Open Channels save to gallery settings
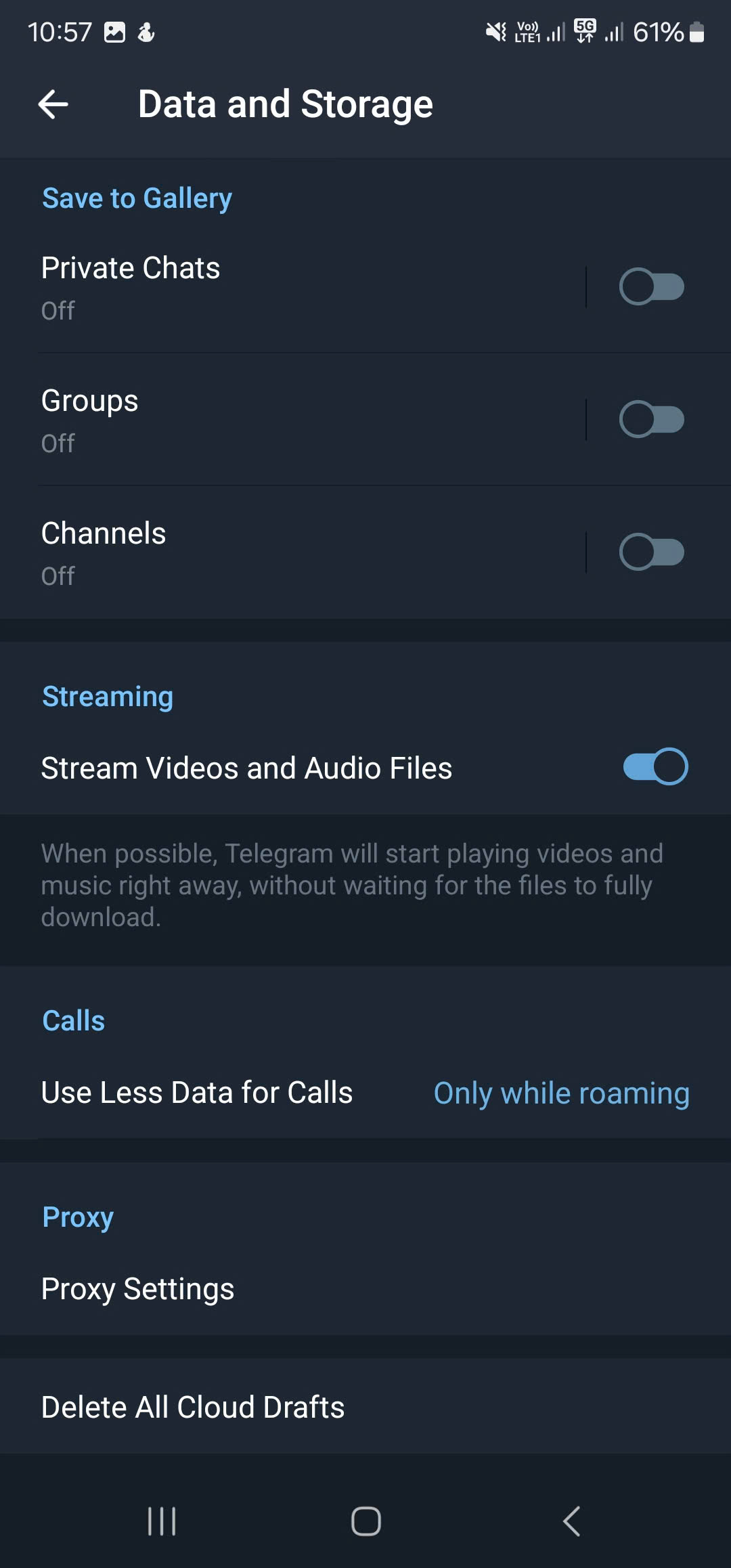Screen dimensions: 731x1568 [x=271, y=552]
